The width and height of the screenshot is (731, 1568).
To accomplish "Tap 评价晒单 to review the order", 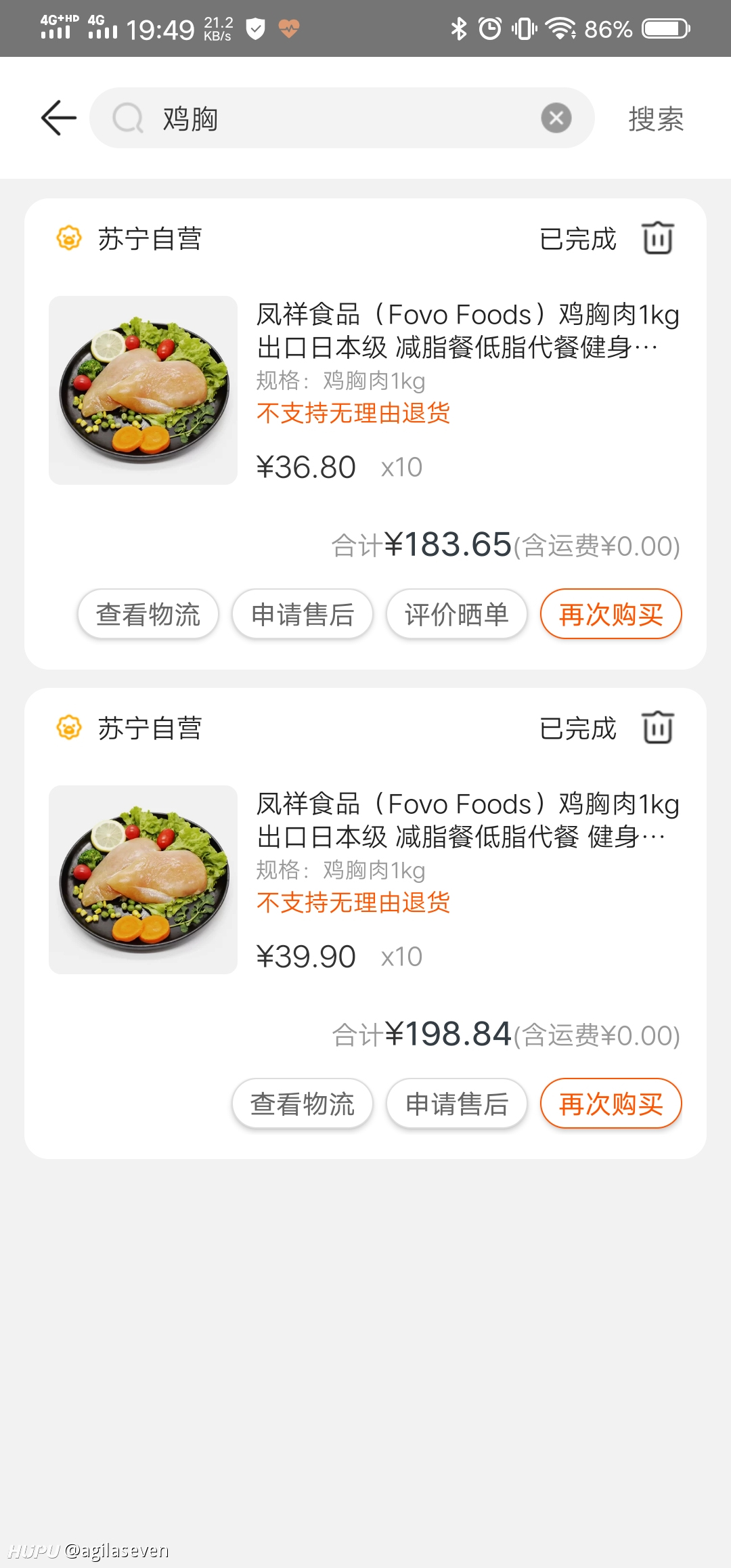I will coord(457,614).
